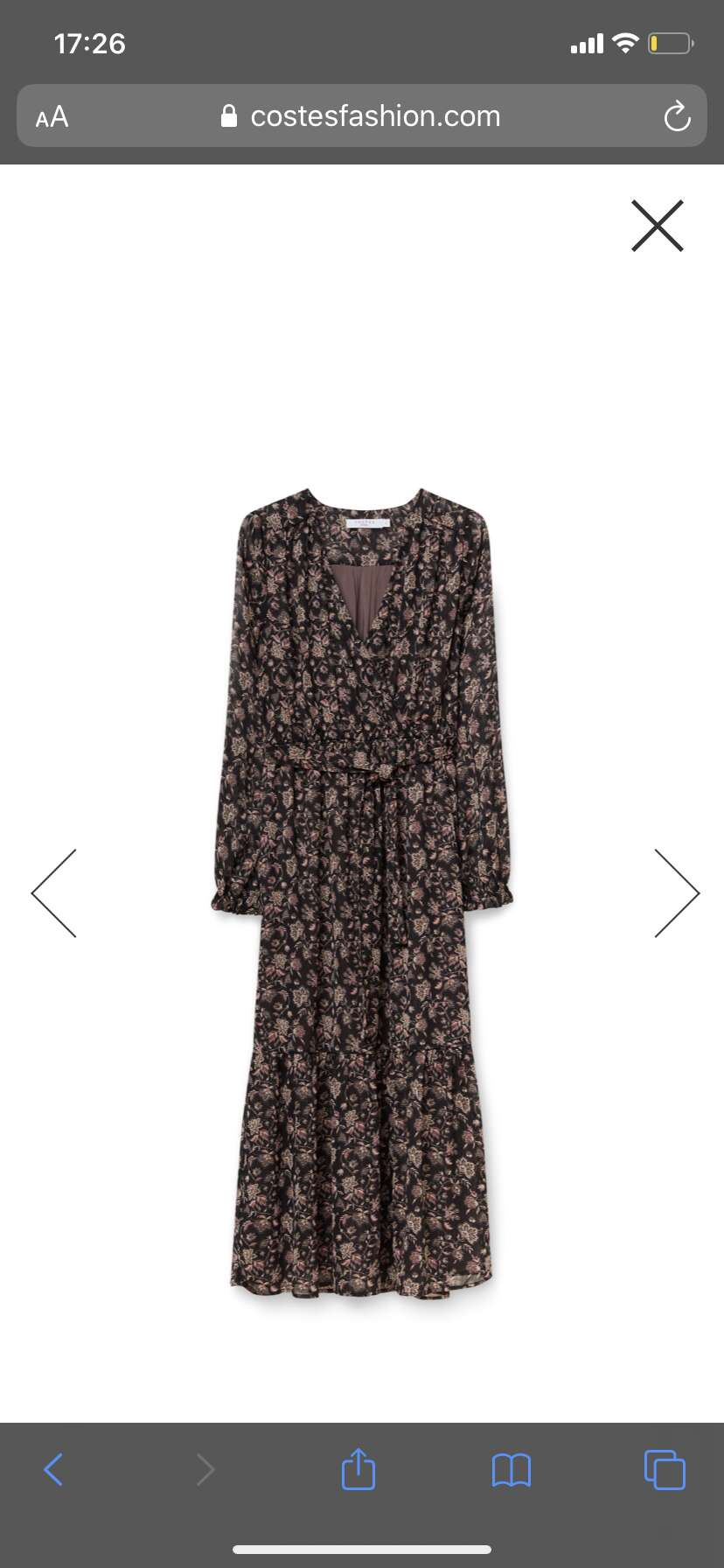
Task: Go back to the previous page
Action: click(x=53, y=1469)
